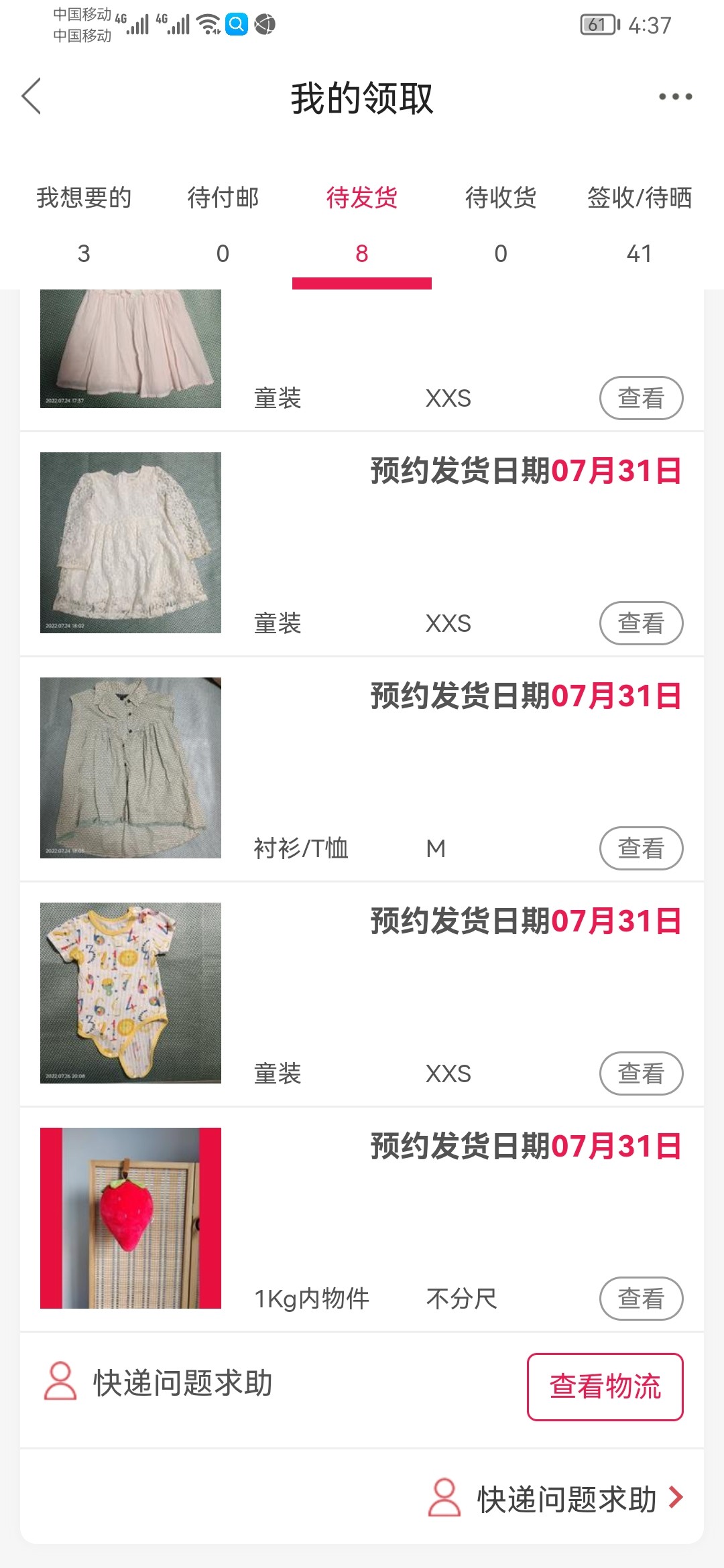Switch to 待付邮 tab
Screen dimensions: 724x1568
pyautogui.click(x=223, y=224)
